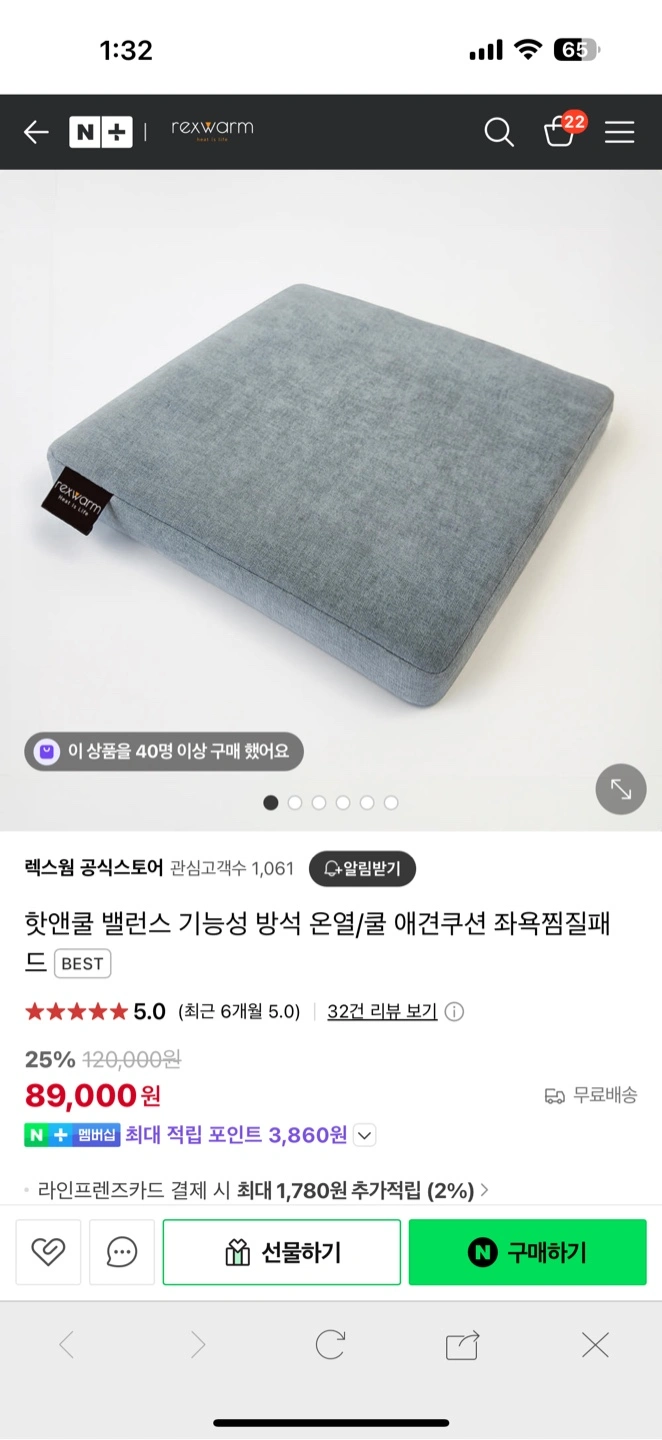Close the in-app browser with X
This screenshot has height=1440, width=662.
595,1345
